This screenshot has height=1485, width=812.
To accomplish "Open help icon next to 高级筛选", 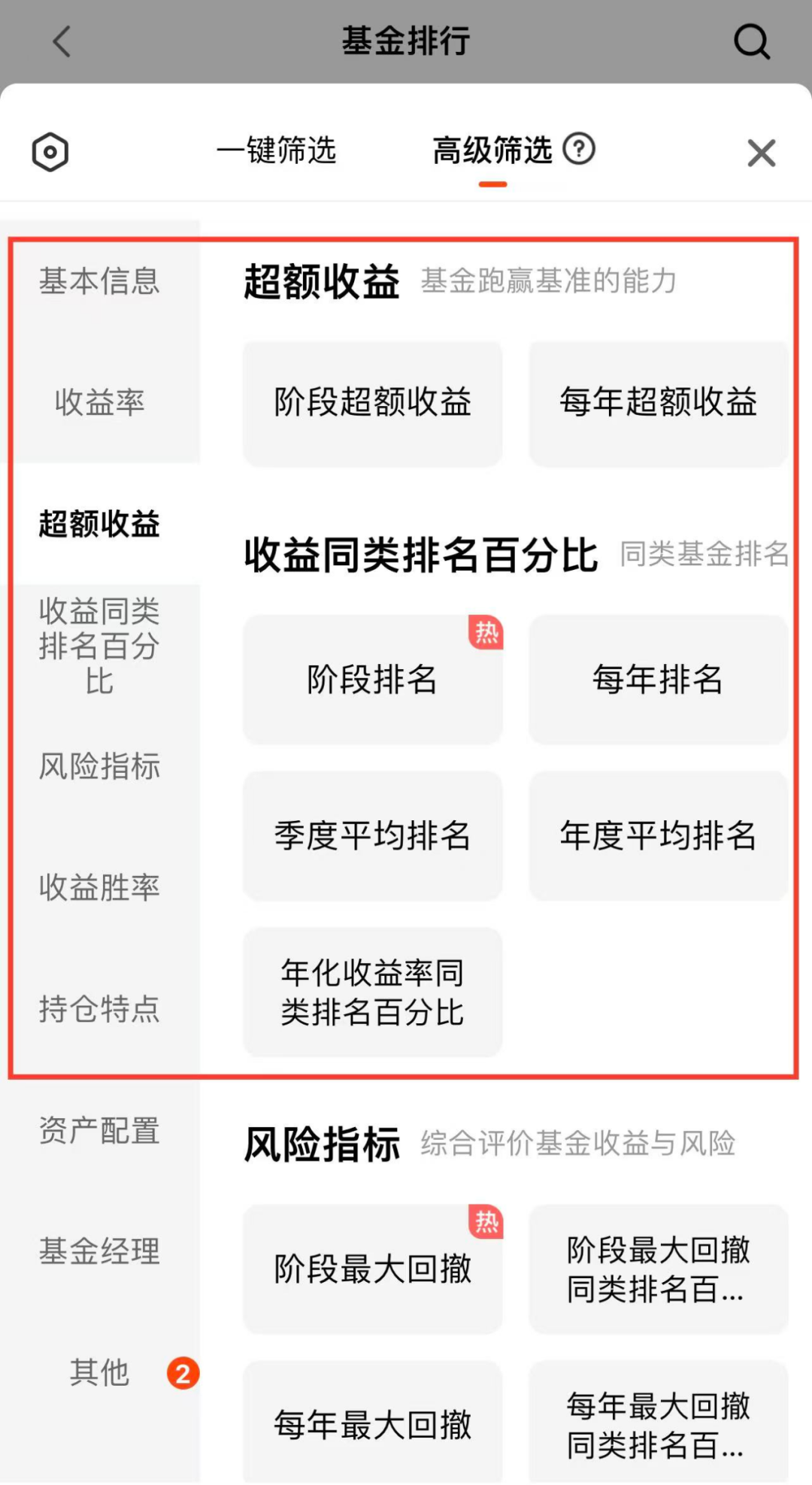I will pos(579,149).
